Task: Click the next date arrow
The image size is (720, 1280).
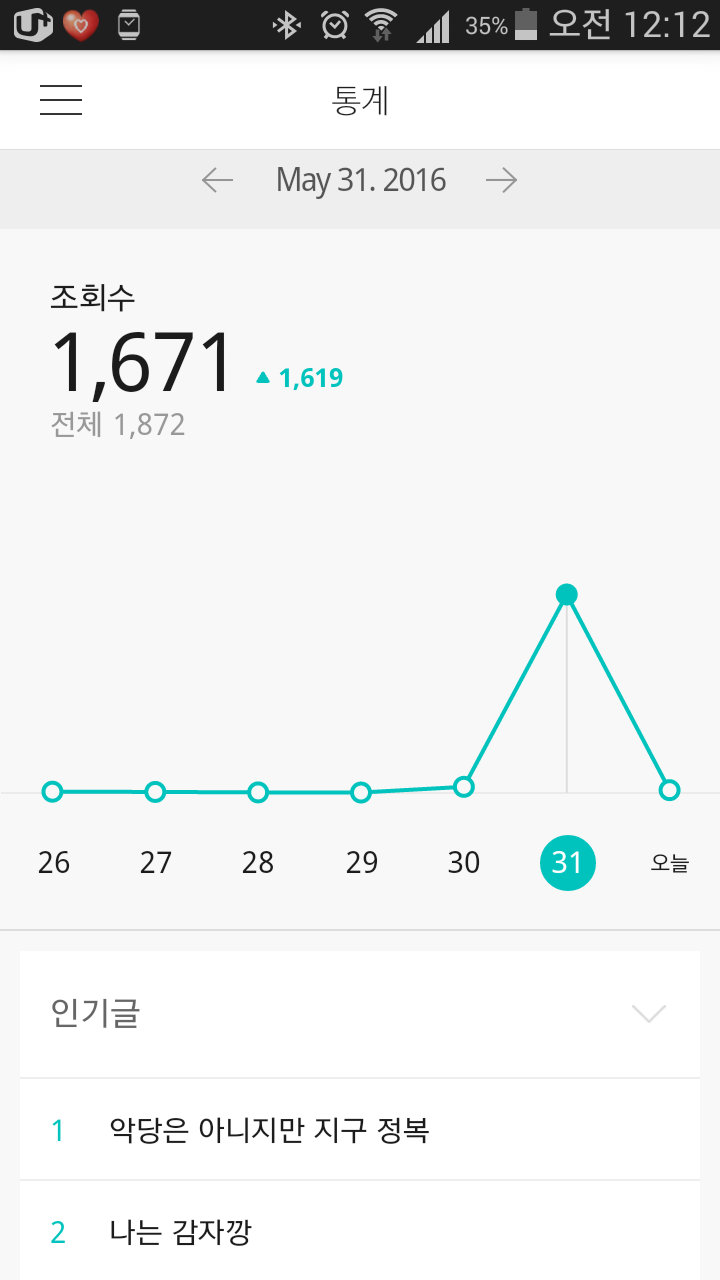Action: pos(504,180)
